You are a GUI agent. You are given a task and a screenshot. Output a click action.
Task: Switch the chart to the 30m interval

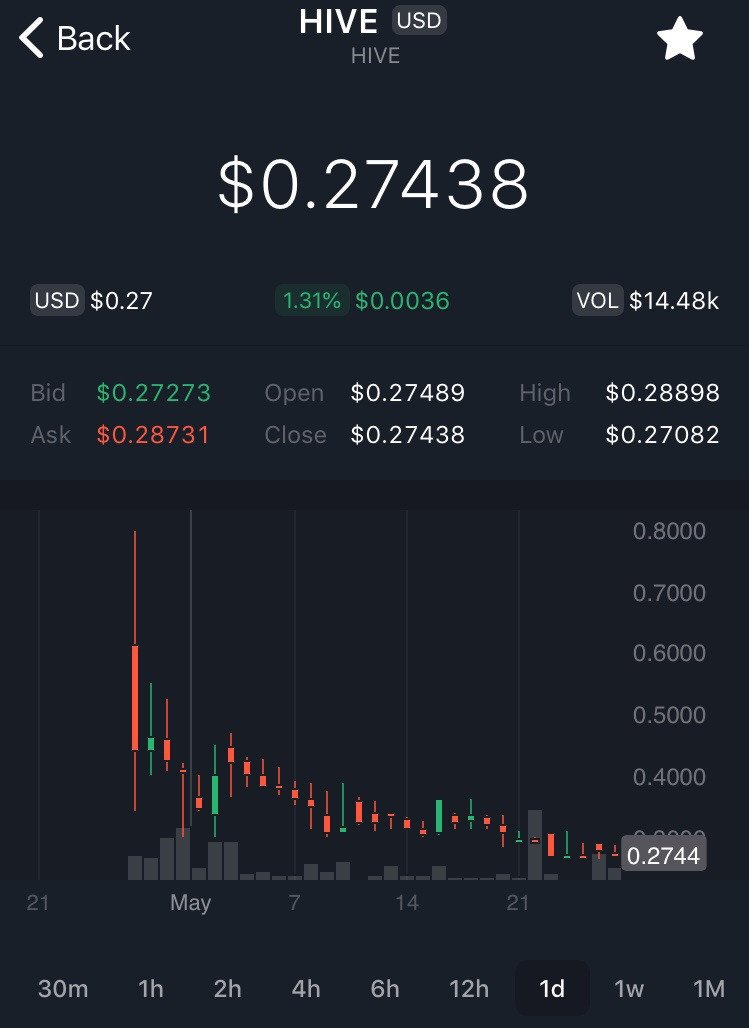point(63,989)
